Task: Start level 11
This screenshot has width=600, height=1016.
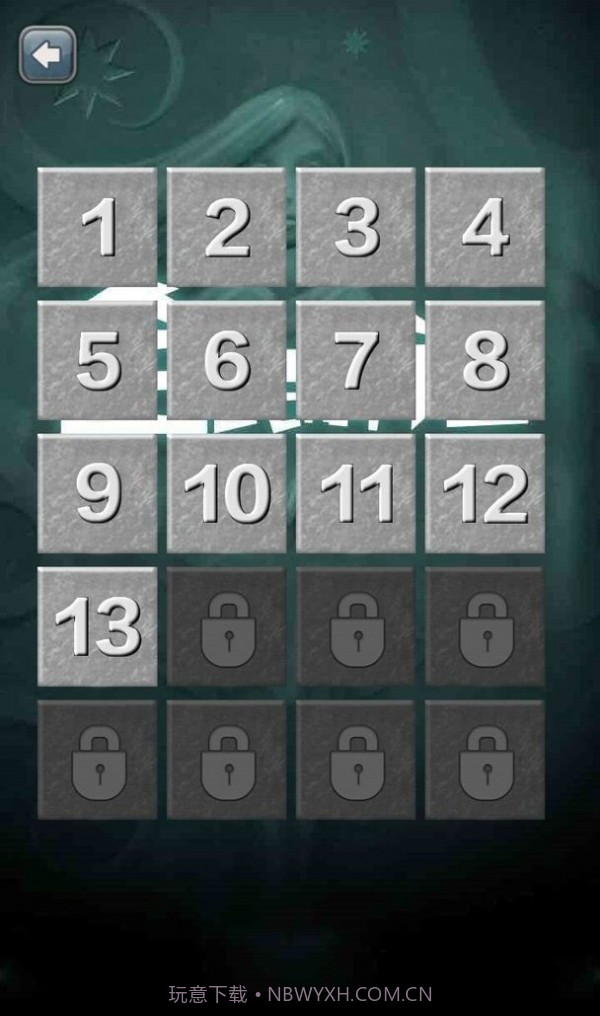Action: point(356,493)
